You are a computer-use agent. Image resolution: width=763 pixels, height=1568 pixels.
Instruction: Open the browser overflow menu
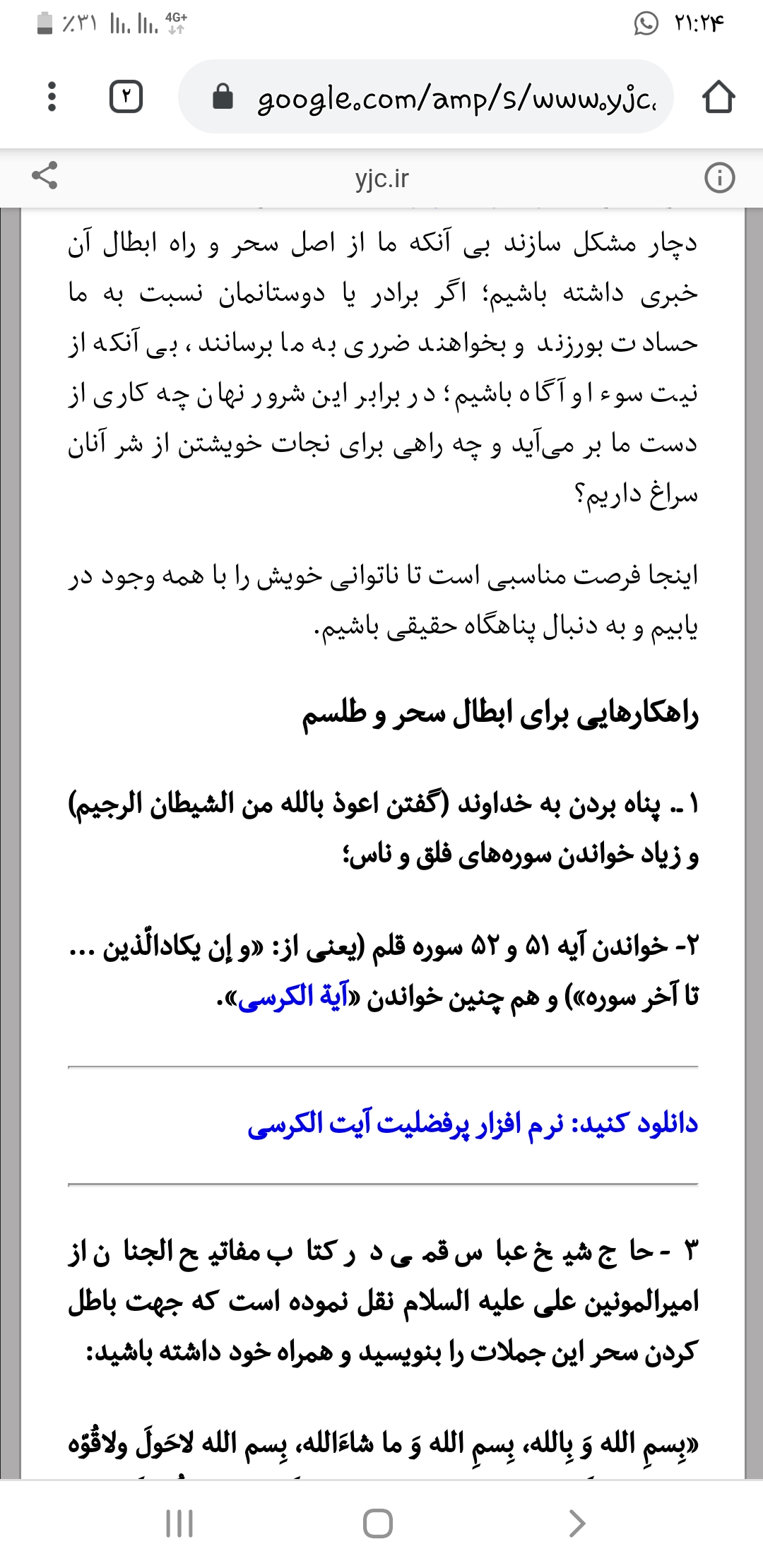(x=51, y=97)
